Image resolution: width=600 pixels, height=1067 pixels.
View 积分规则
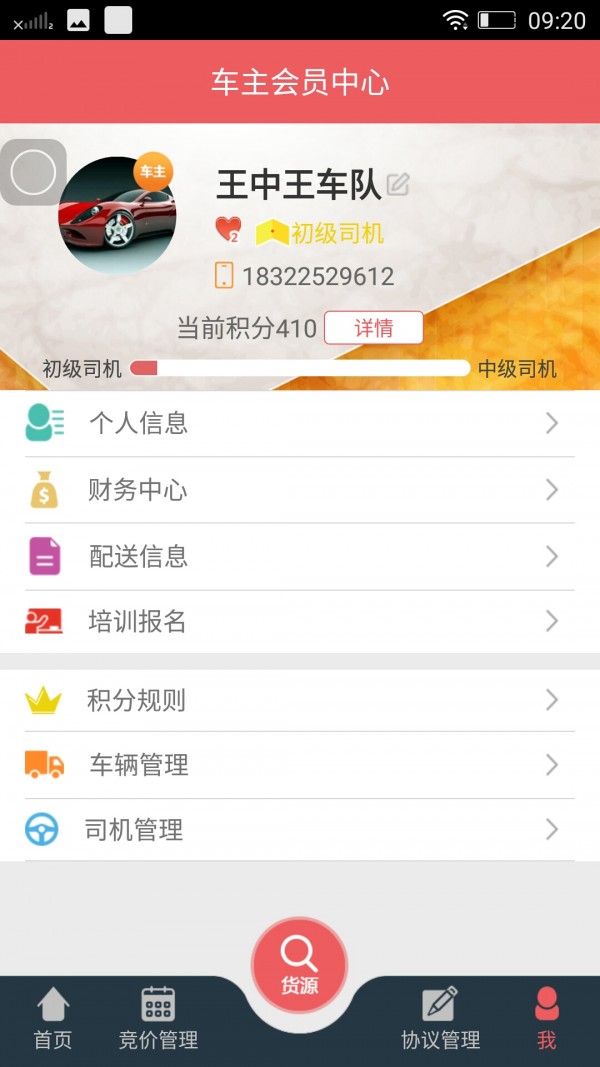point(300,700)
